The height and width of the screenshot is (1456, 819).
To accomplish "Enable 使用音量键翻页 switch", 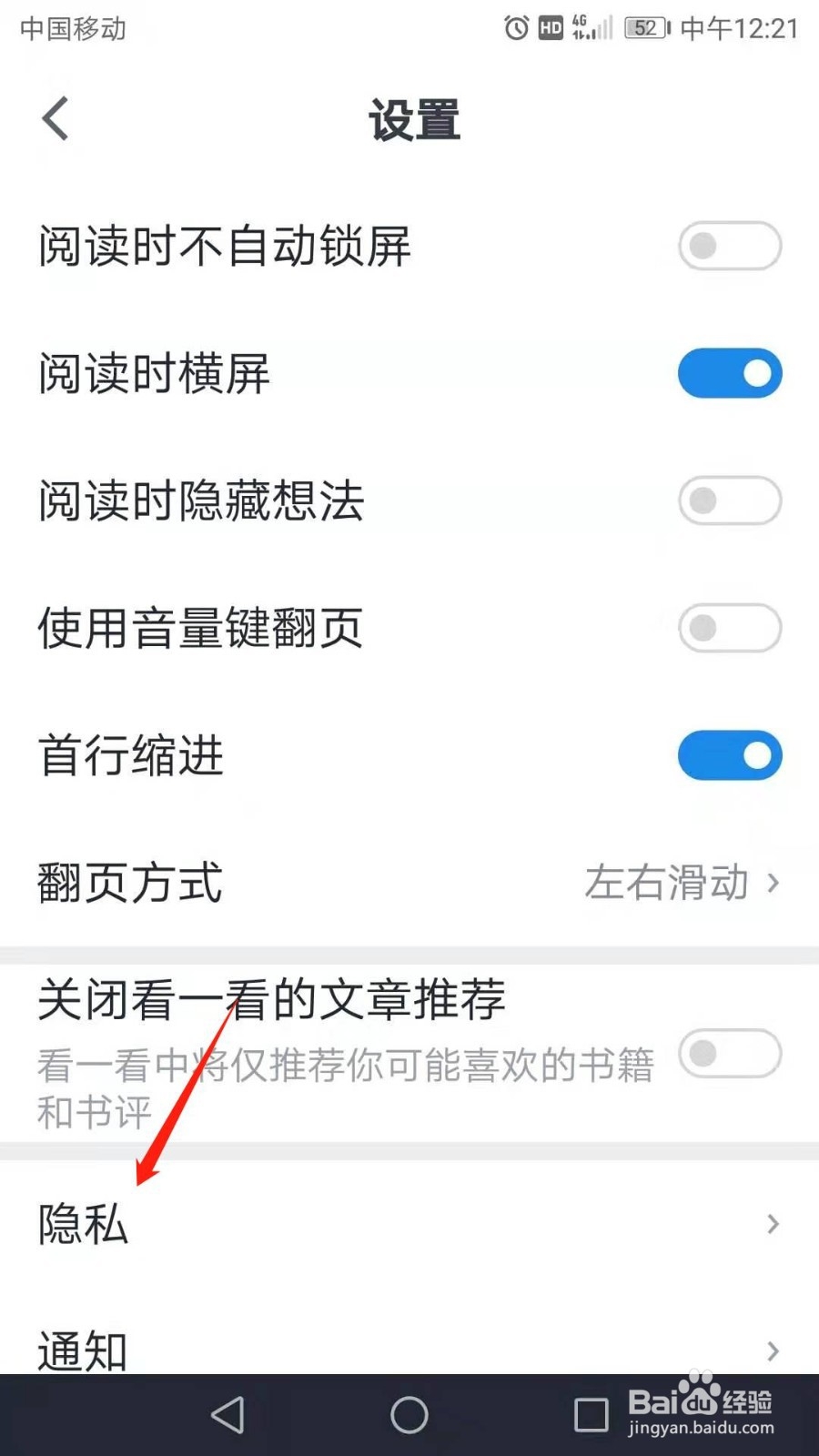I will (729, 628).
